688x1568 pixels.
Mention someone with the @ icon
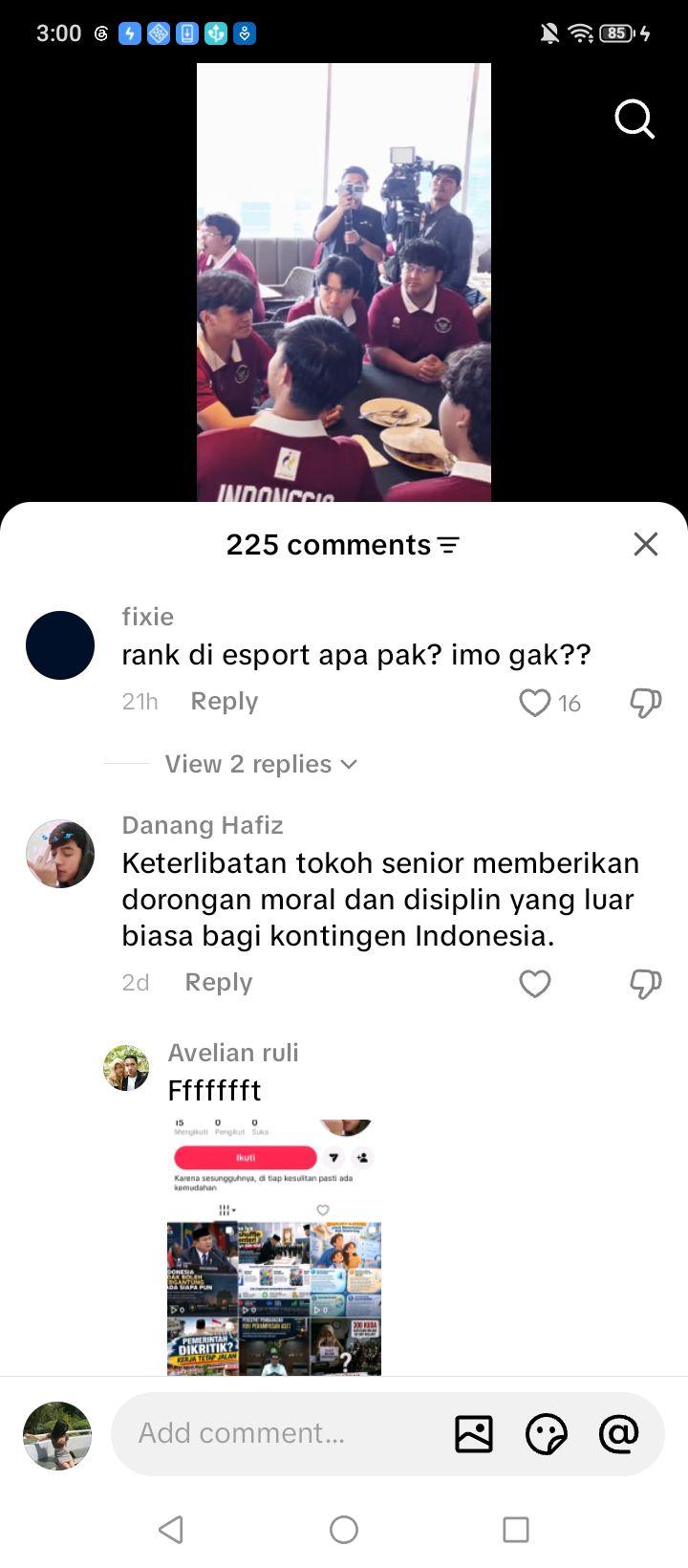(x=618, y=1433)
